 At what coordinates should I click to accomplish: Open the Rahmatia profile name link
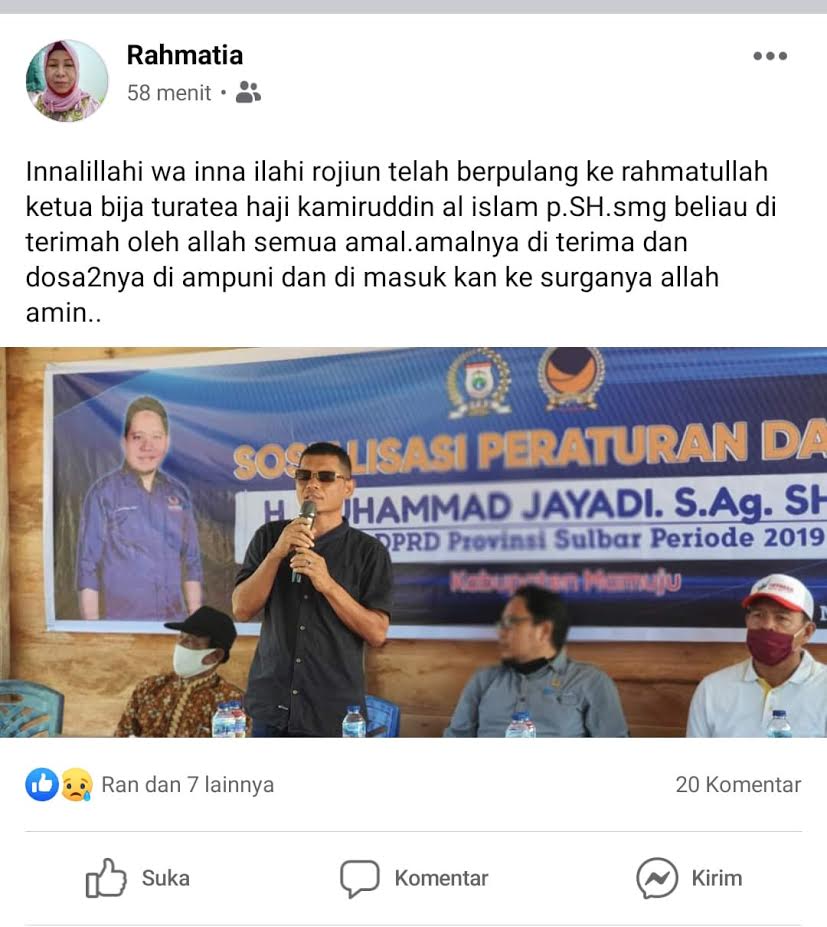[184, 55]
